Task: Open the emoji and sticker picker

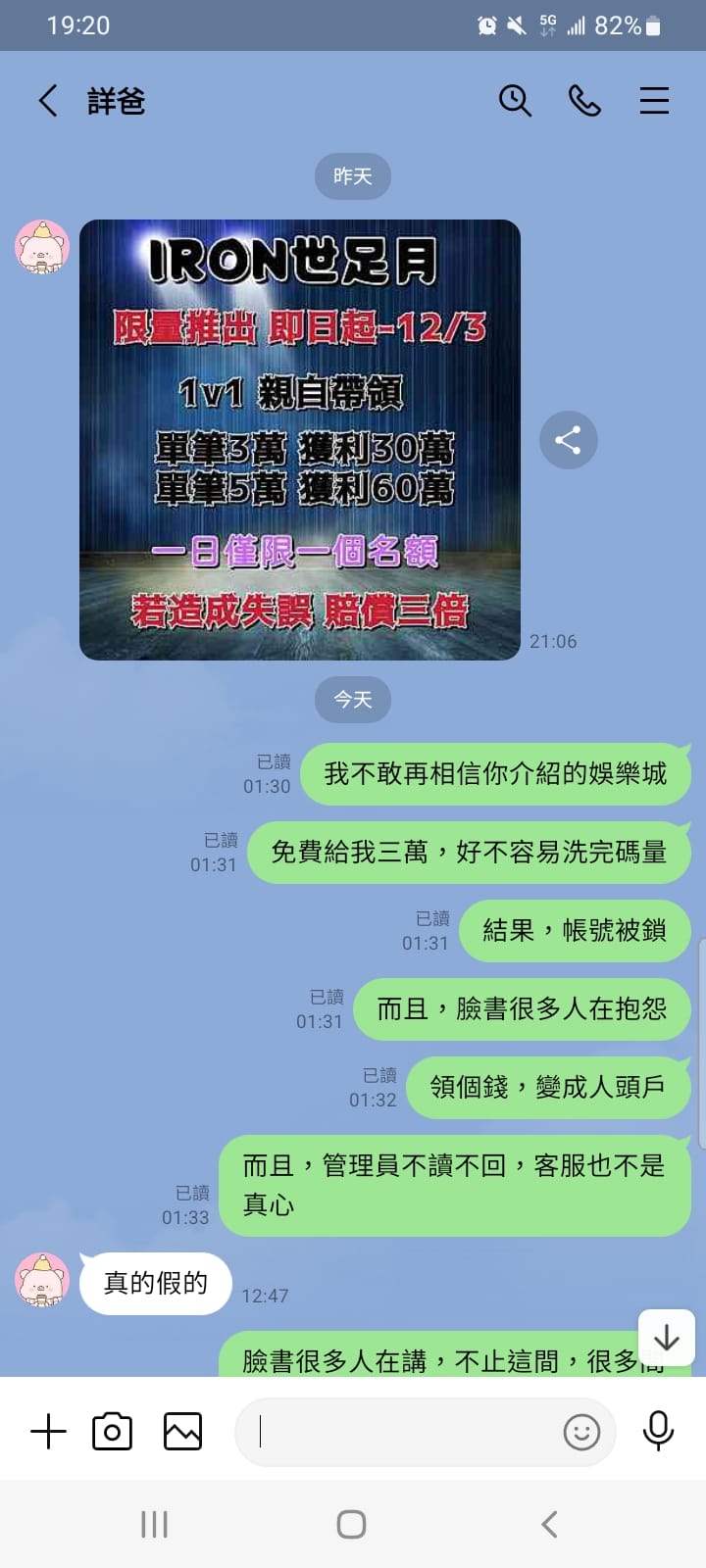Action: [x=581, y=1432]
